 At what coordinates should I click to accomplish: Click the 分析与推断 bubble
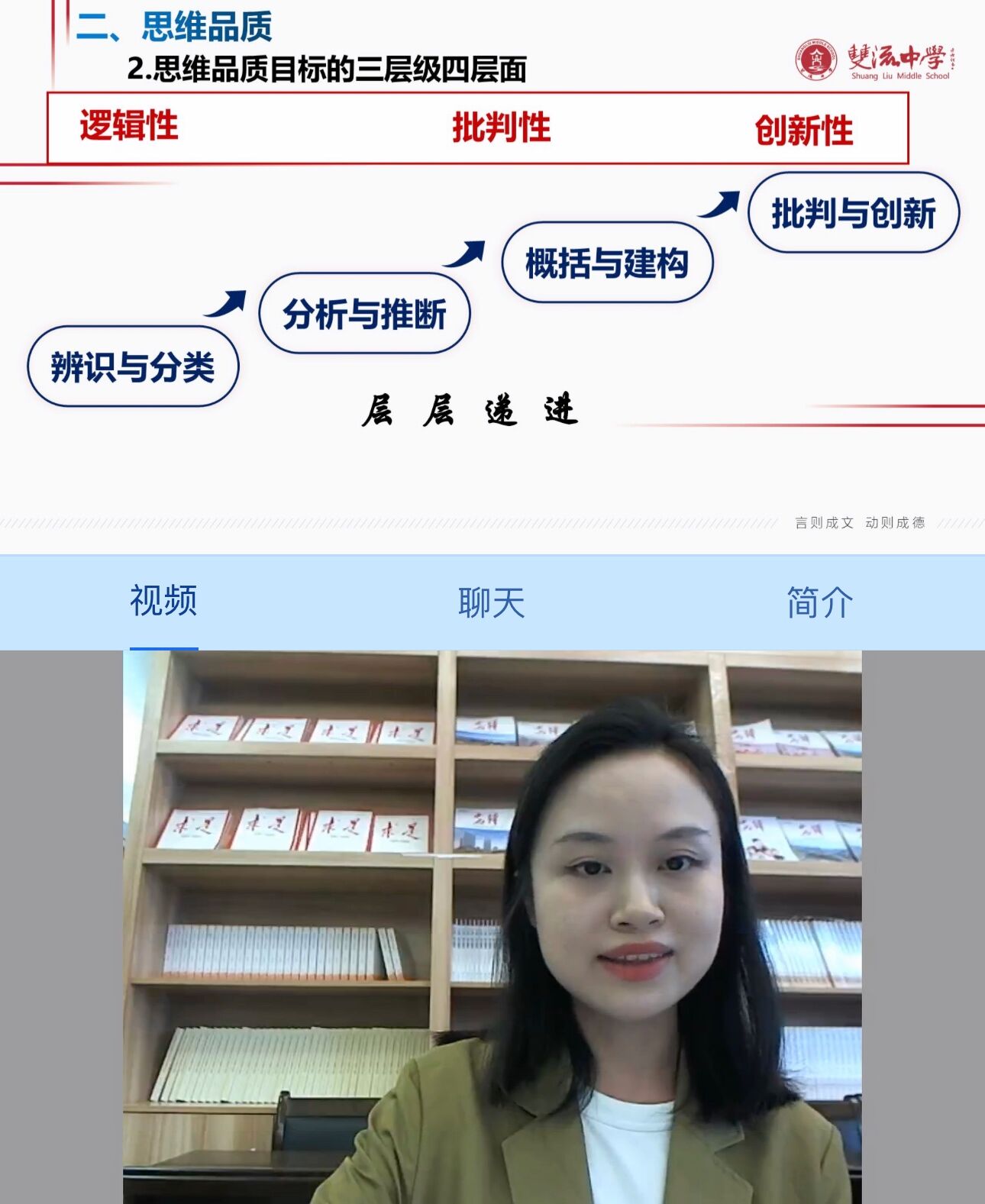tap(365, 313)
